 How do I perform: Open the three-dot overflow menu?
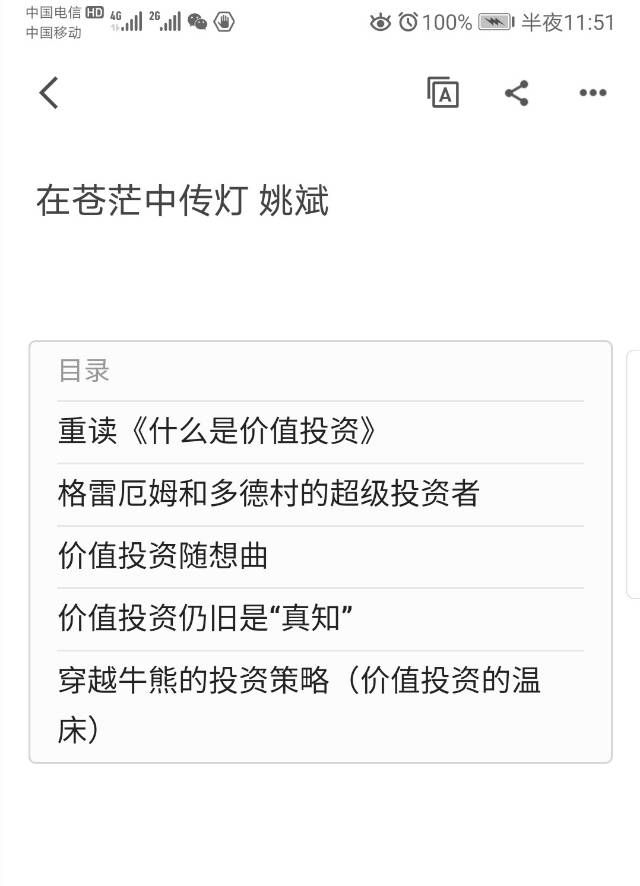593,93
